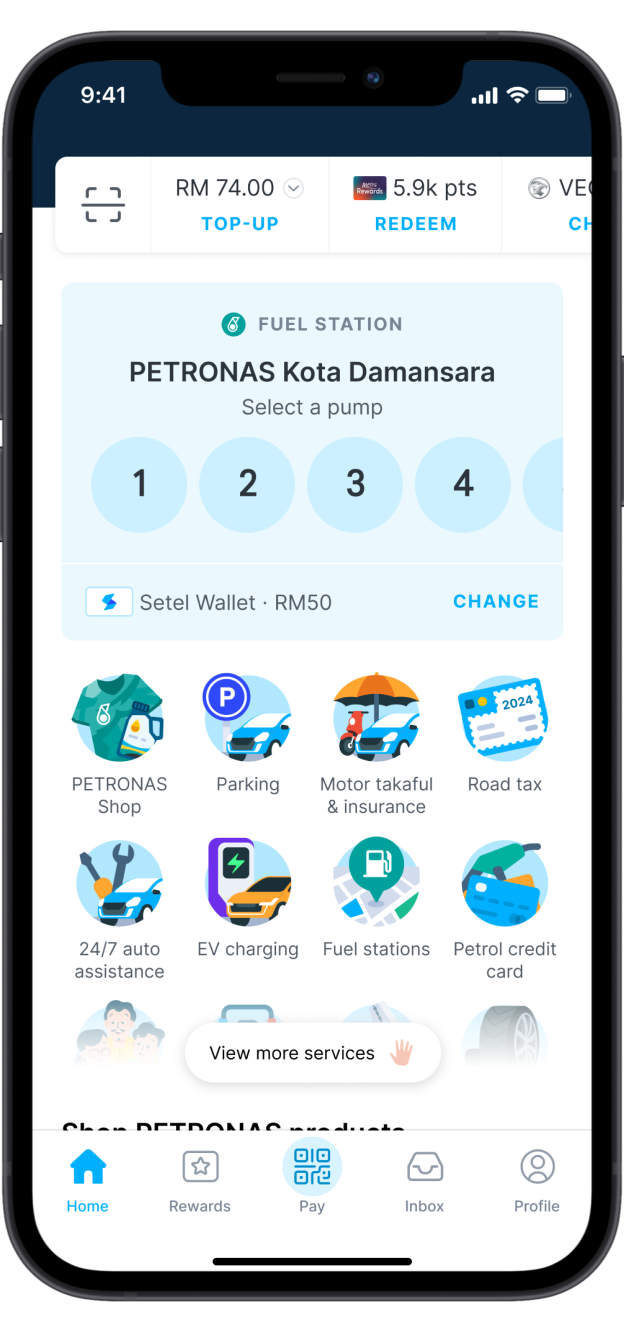
Task: Switch to the Rewards tab
Action: click(x=200, y=1180)
